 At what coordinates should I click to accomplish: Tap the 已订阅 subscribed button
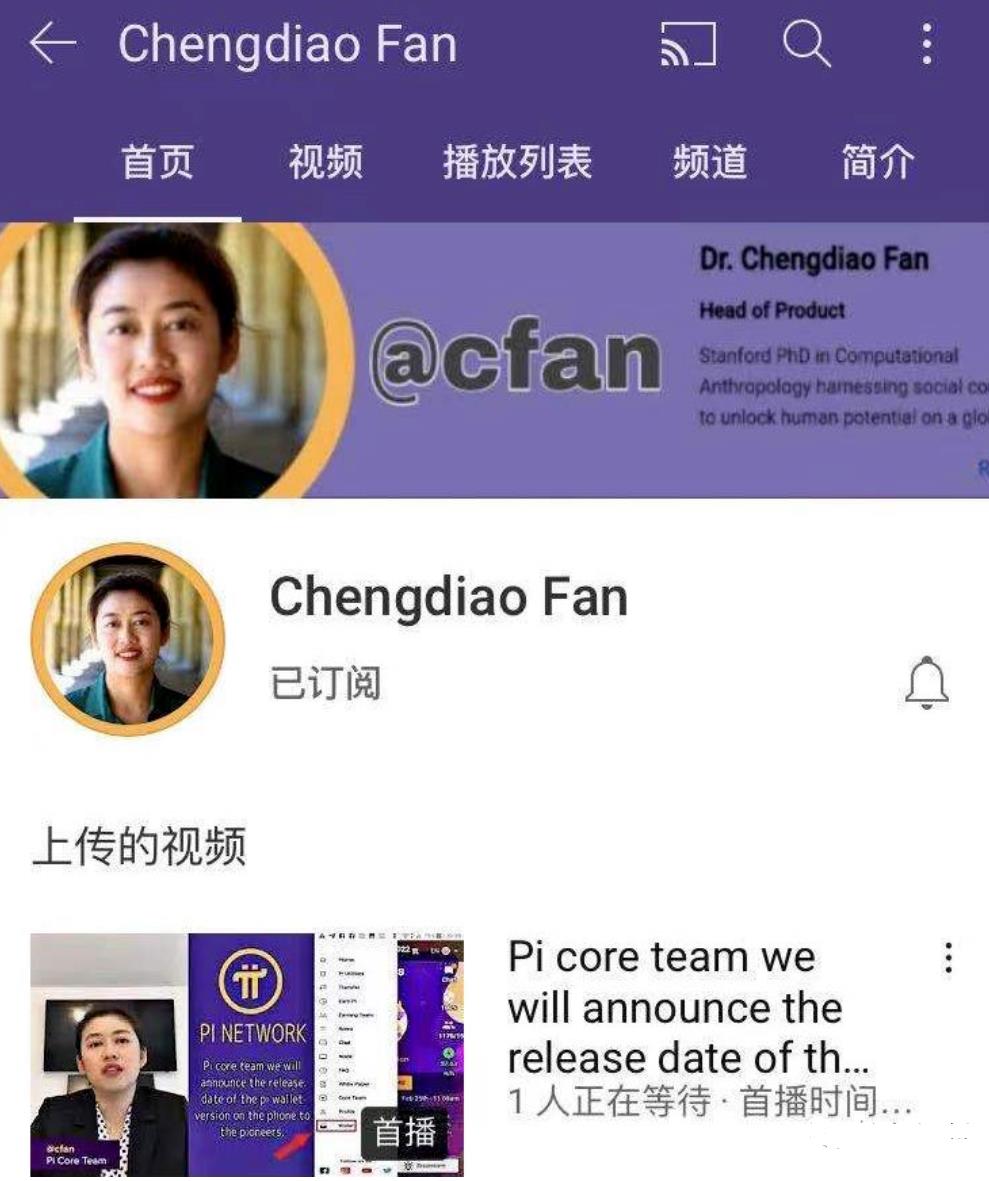[325, 684]
